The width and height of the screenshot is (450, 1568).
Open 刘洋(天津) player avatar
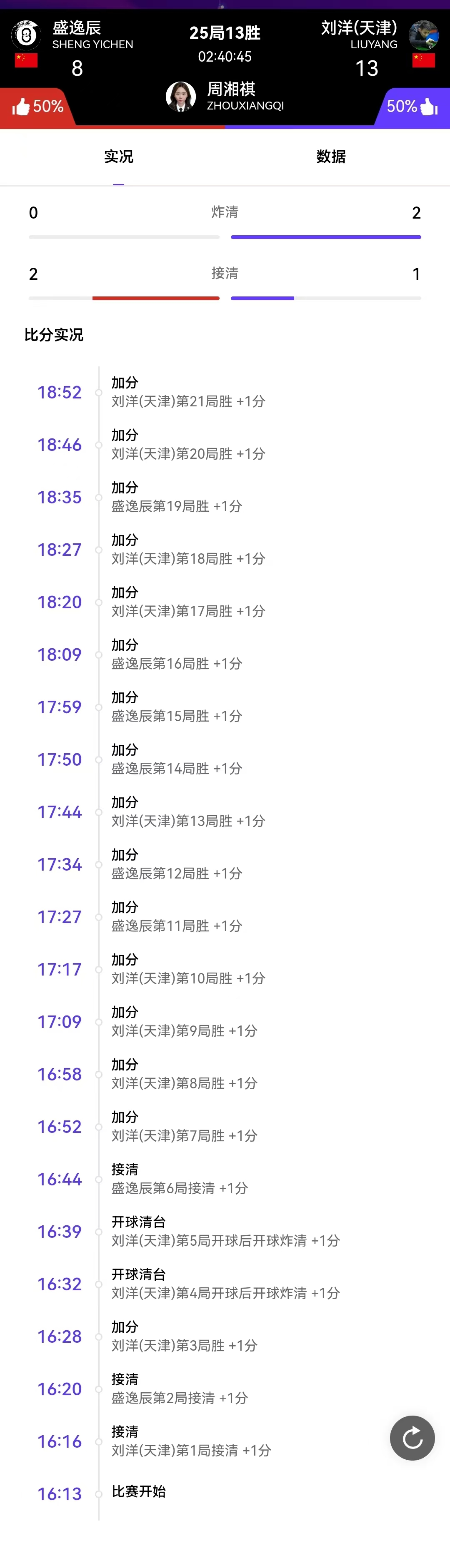423,35
